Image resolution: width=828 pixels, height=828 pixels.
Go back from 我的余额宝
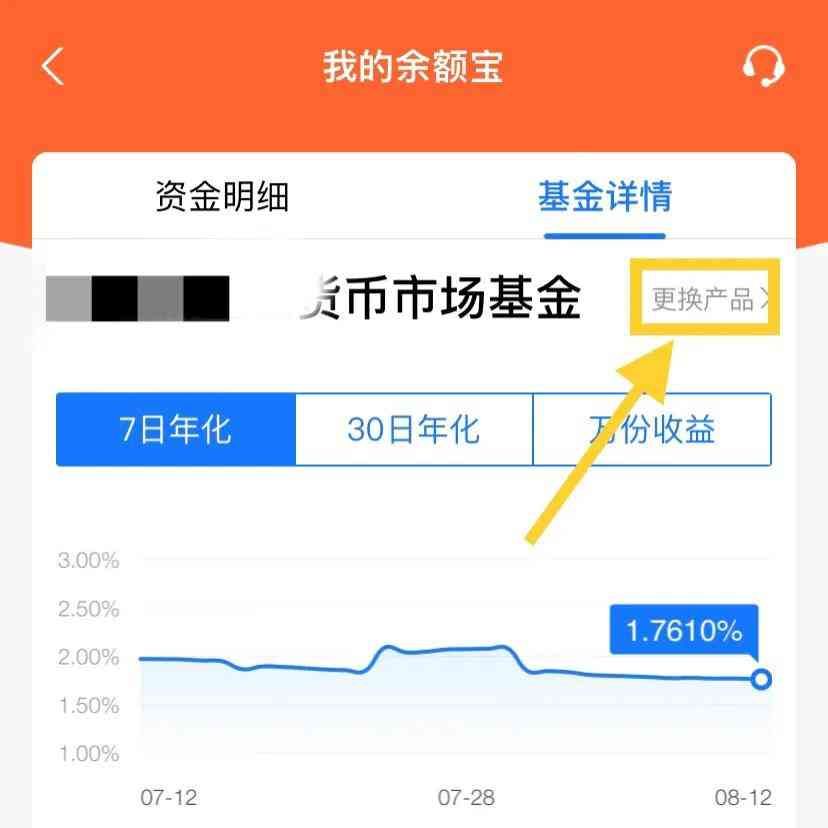tap(53, 67)
